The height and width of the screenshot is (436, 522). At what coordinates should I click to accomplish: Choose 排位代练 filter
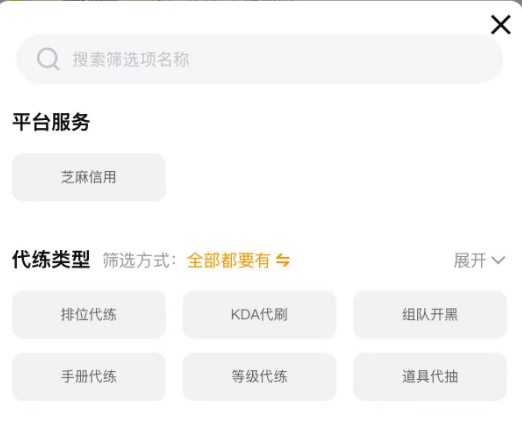click(89, 315)
